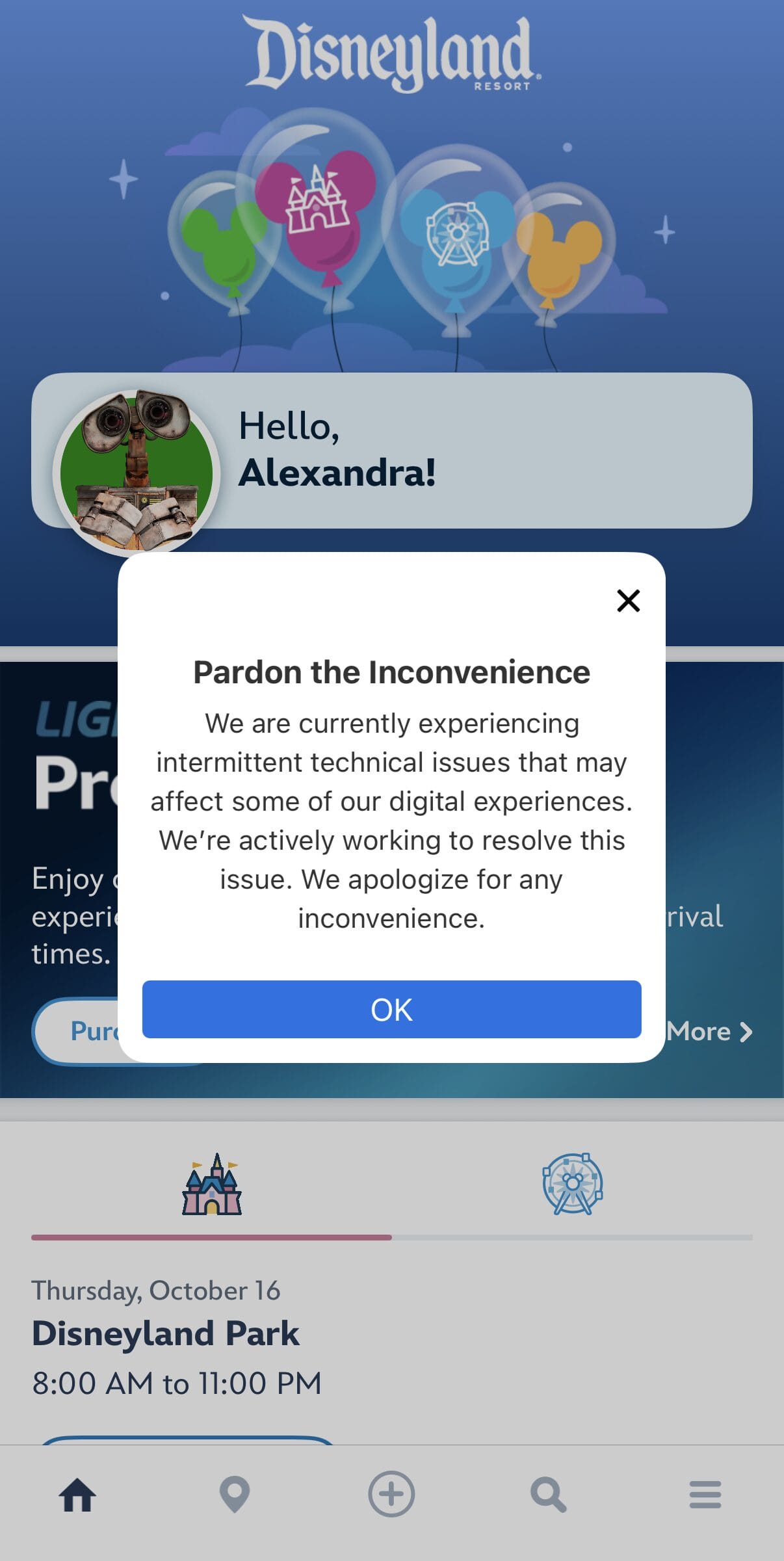Select the Disneyland castle park tab
Viewport: 784px width, 1561px height.
point(212,1185)
